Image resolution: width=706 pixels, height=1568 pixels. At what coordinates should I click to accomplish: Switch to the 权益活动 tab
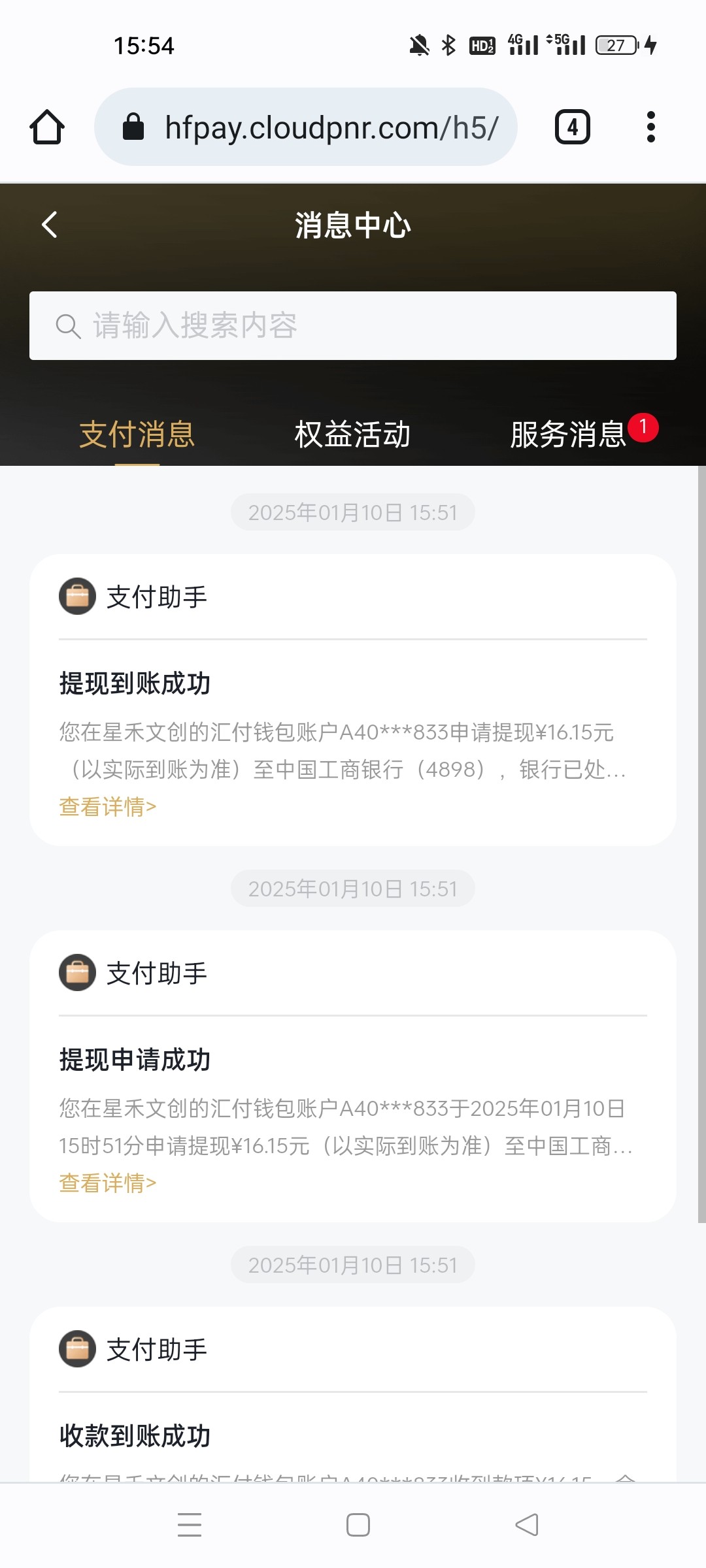352,434
